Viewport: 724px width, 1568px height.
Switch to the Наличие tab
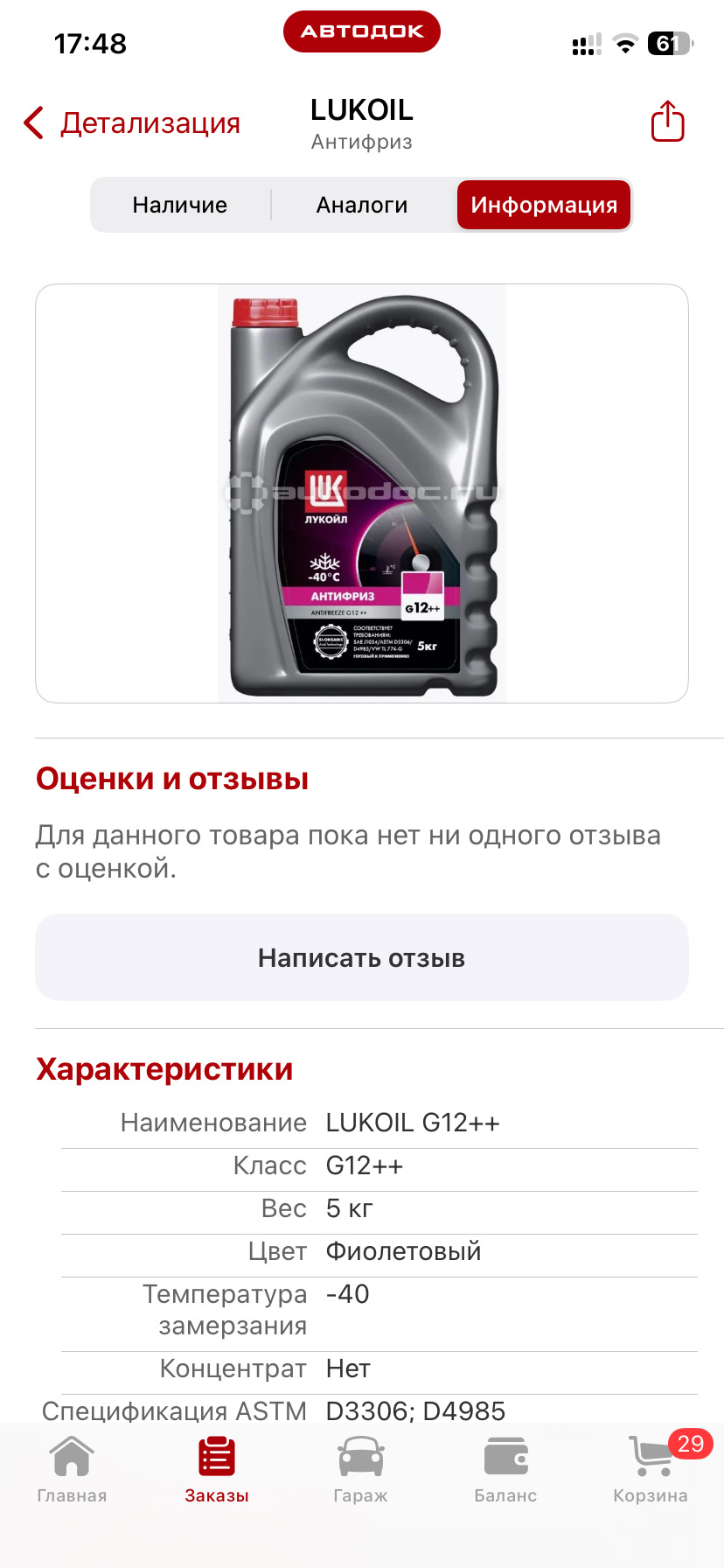coord(180,205)
